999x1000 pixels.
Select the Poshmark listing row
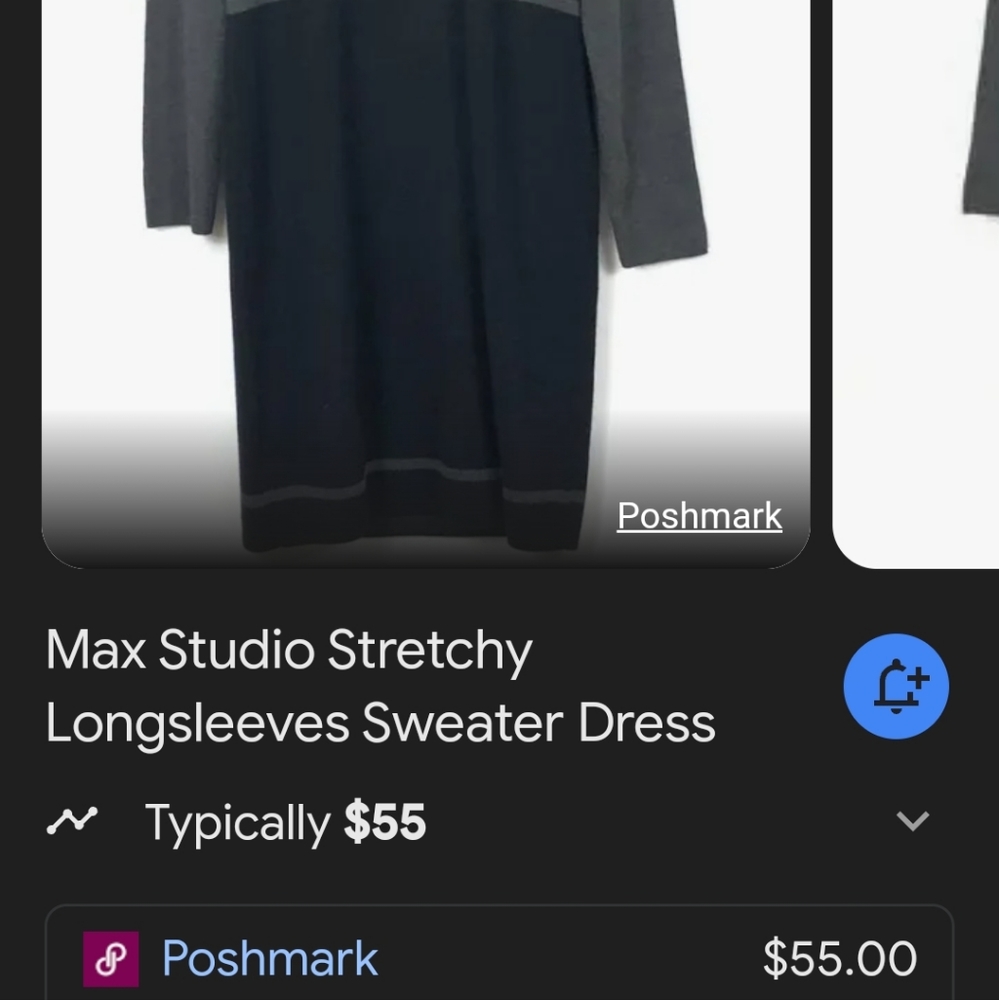499,957
